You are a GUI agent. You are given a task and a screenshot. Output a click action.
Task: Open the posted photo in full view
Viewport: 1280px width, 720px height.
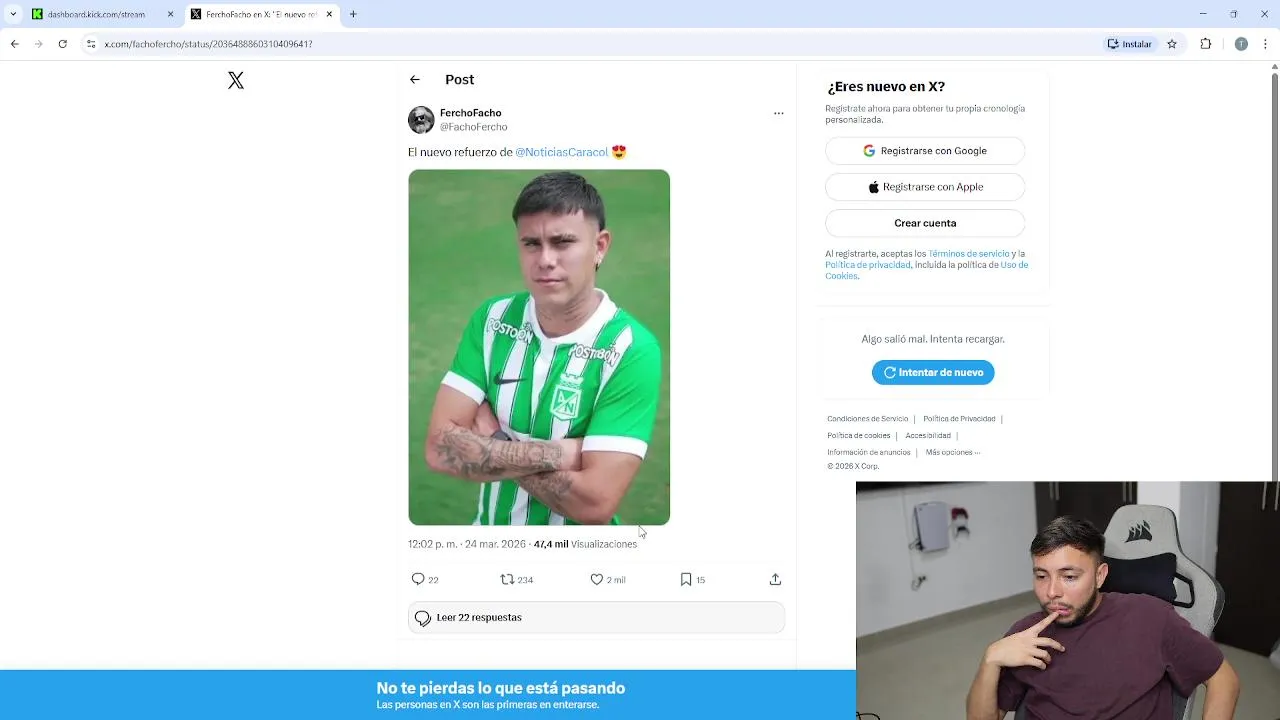click(539, 347)
